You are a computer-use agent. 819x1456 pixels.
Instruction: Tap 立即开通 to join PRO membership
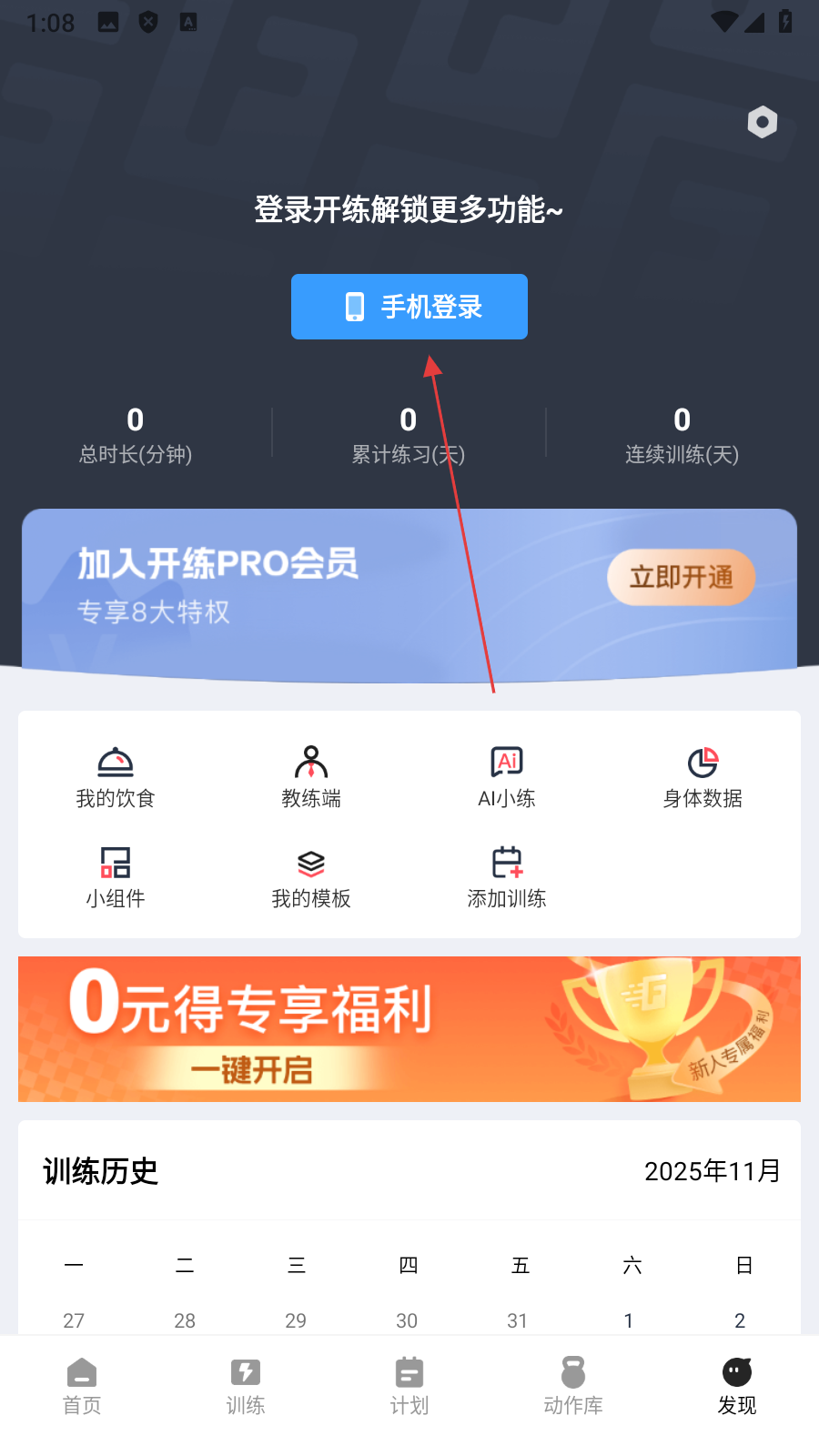[x=681, y=577]
